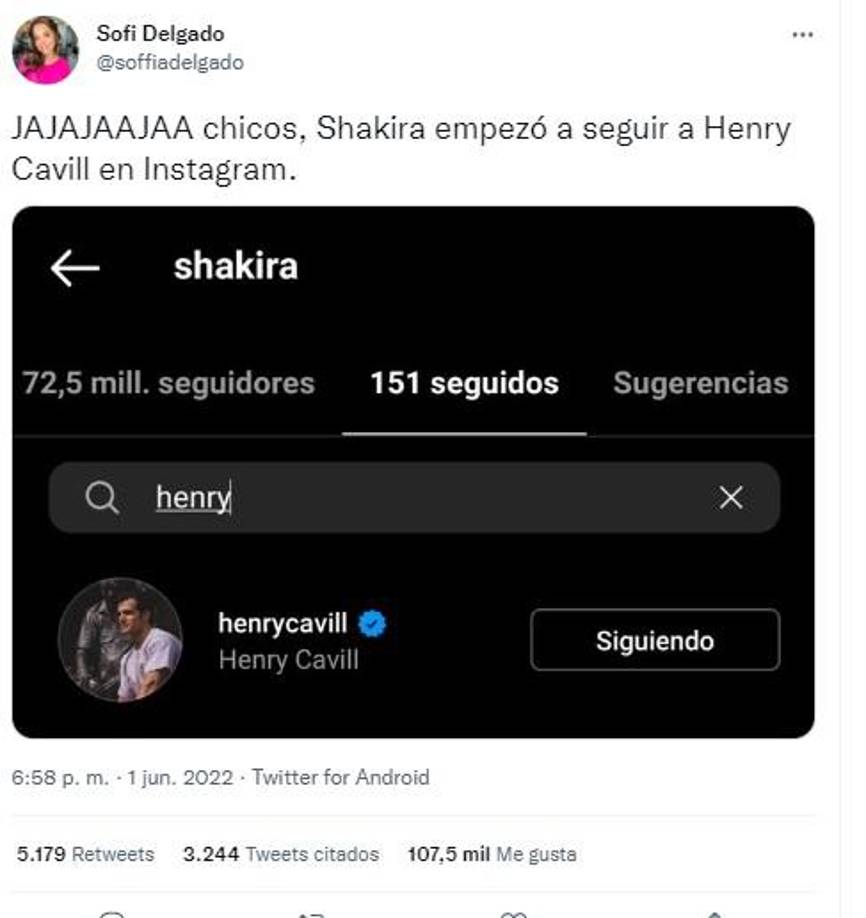Viewport: 866px width, 918px height.
Task: Toggle the Siguiendo follow state
Action: 657,638
